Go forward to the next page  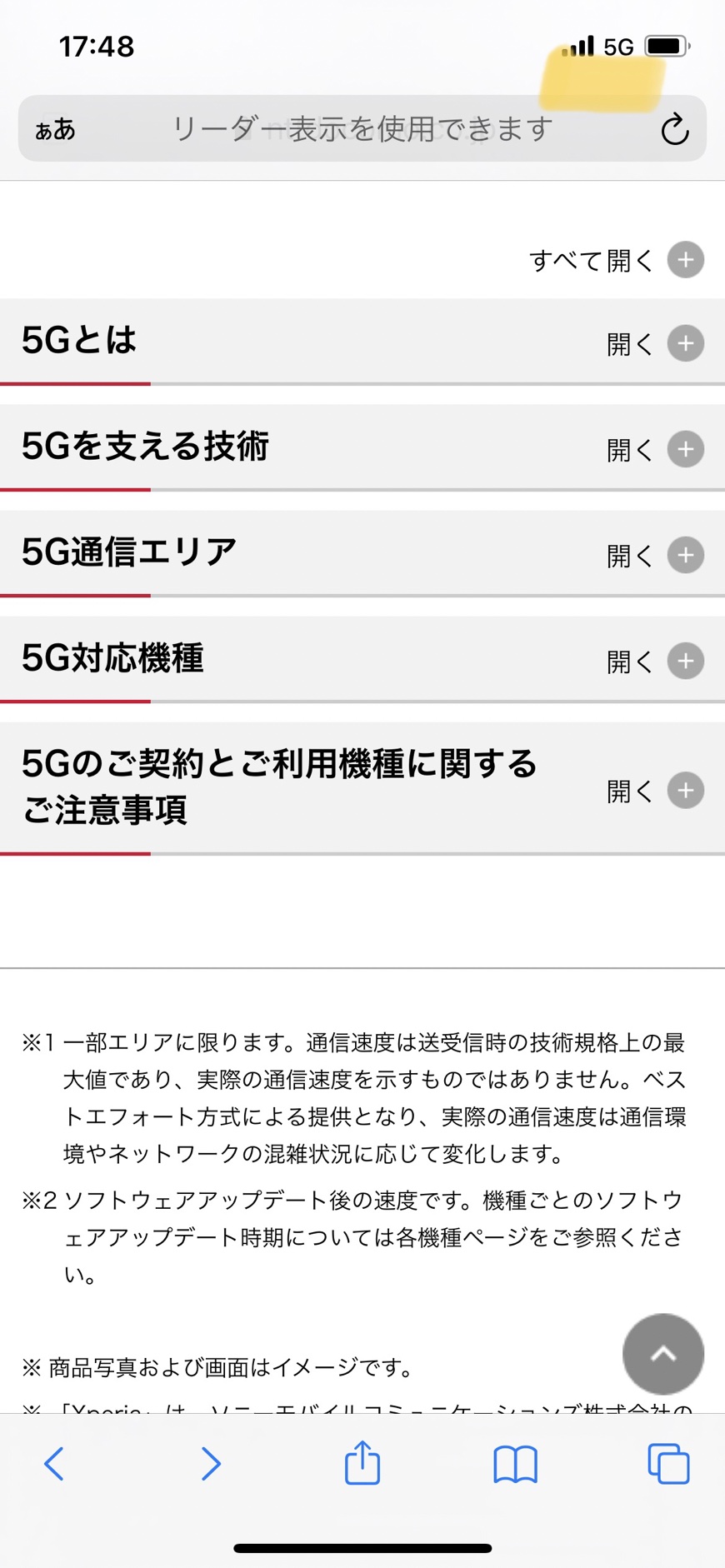coord(211,1463)
